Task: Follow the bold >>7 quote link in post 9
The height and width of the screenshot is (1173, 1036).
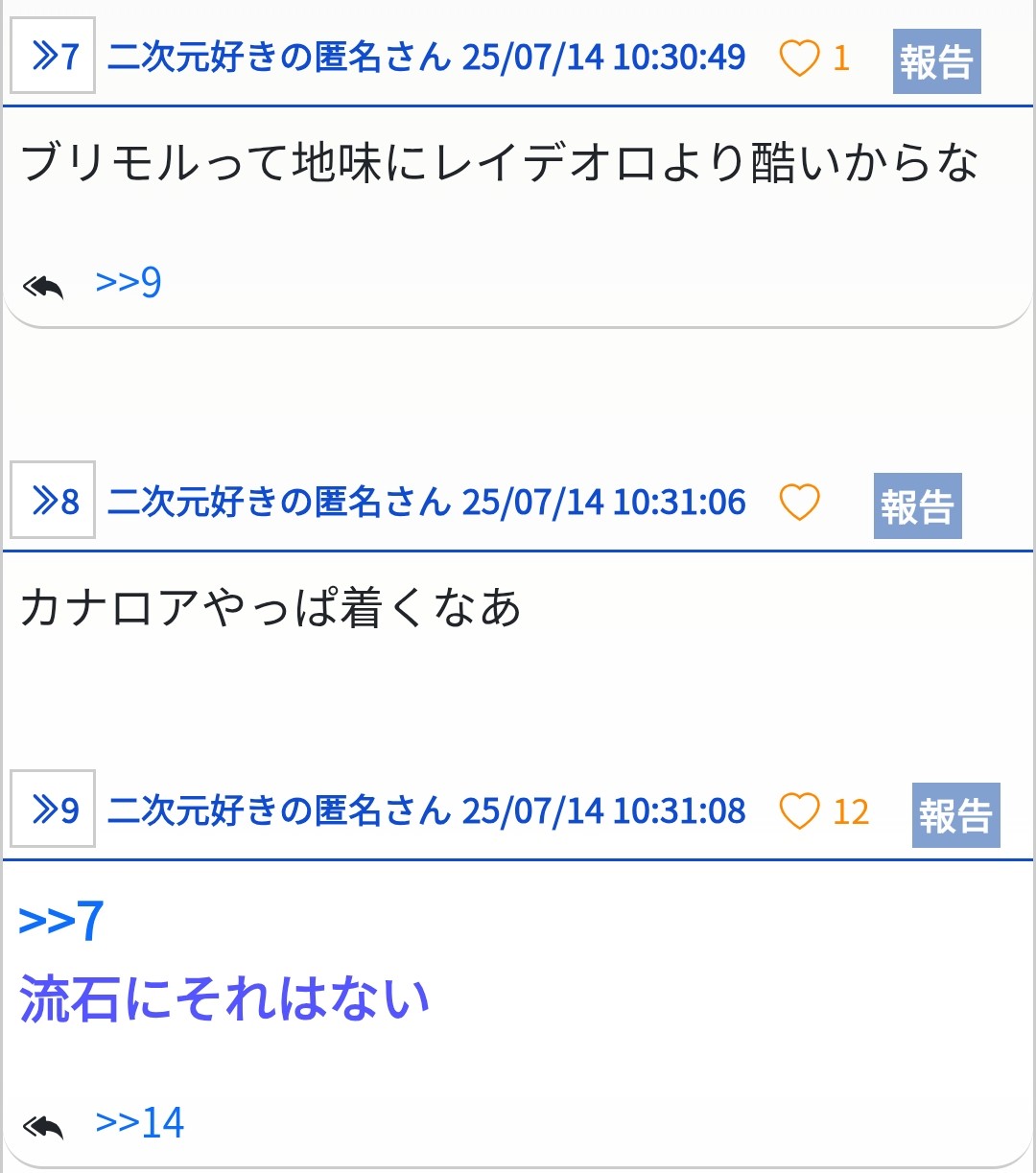Action: click(61, 921)
